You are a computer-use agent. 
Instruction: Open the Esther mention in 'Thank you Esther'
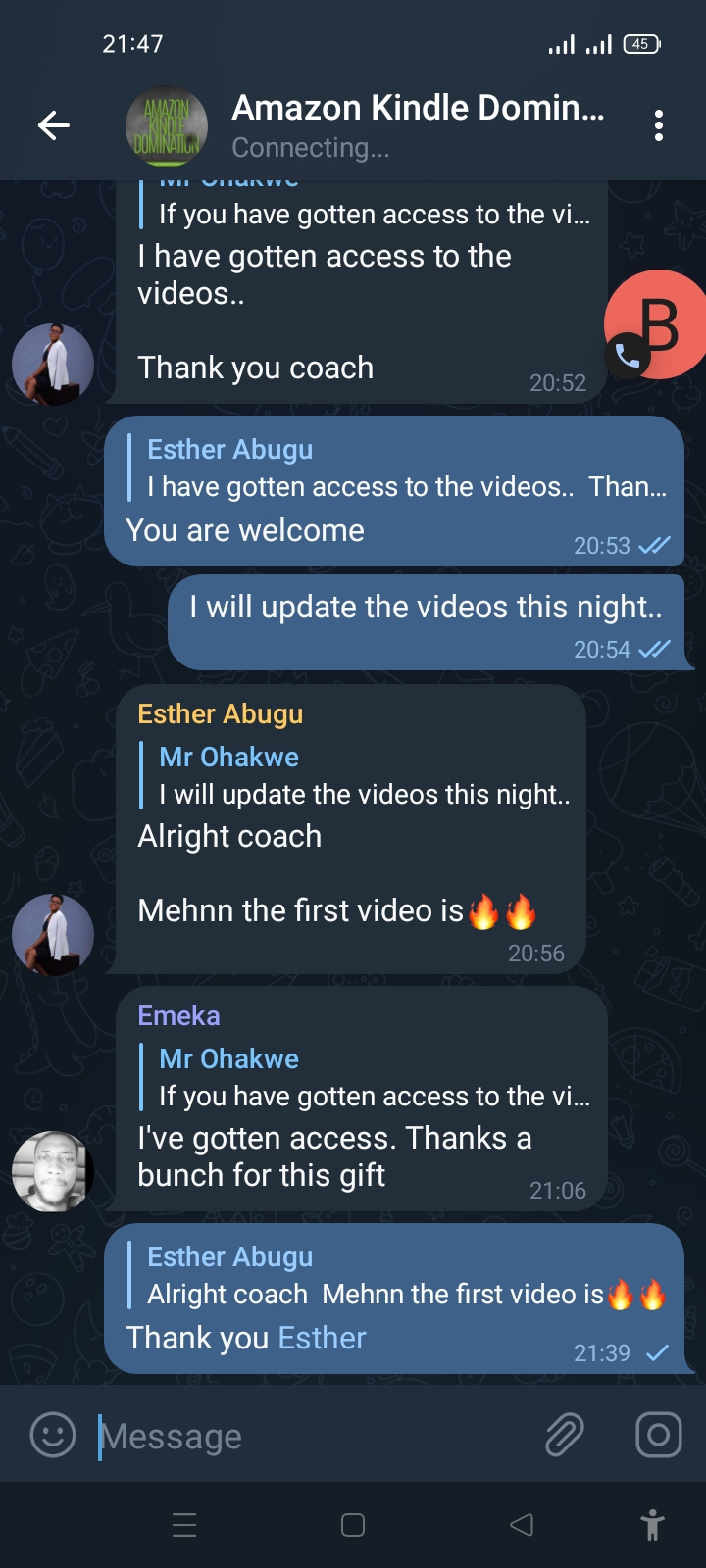tap(322, 1338)
